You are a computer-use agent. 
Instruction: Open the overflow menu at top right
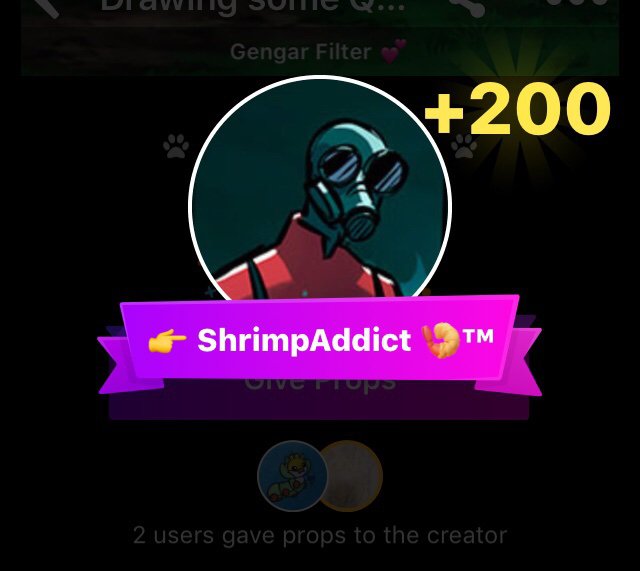(577, 5)
